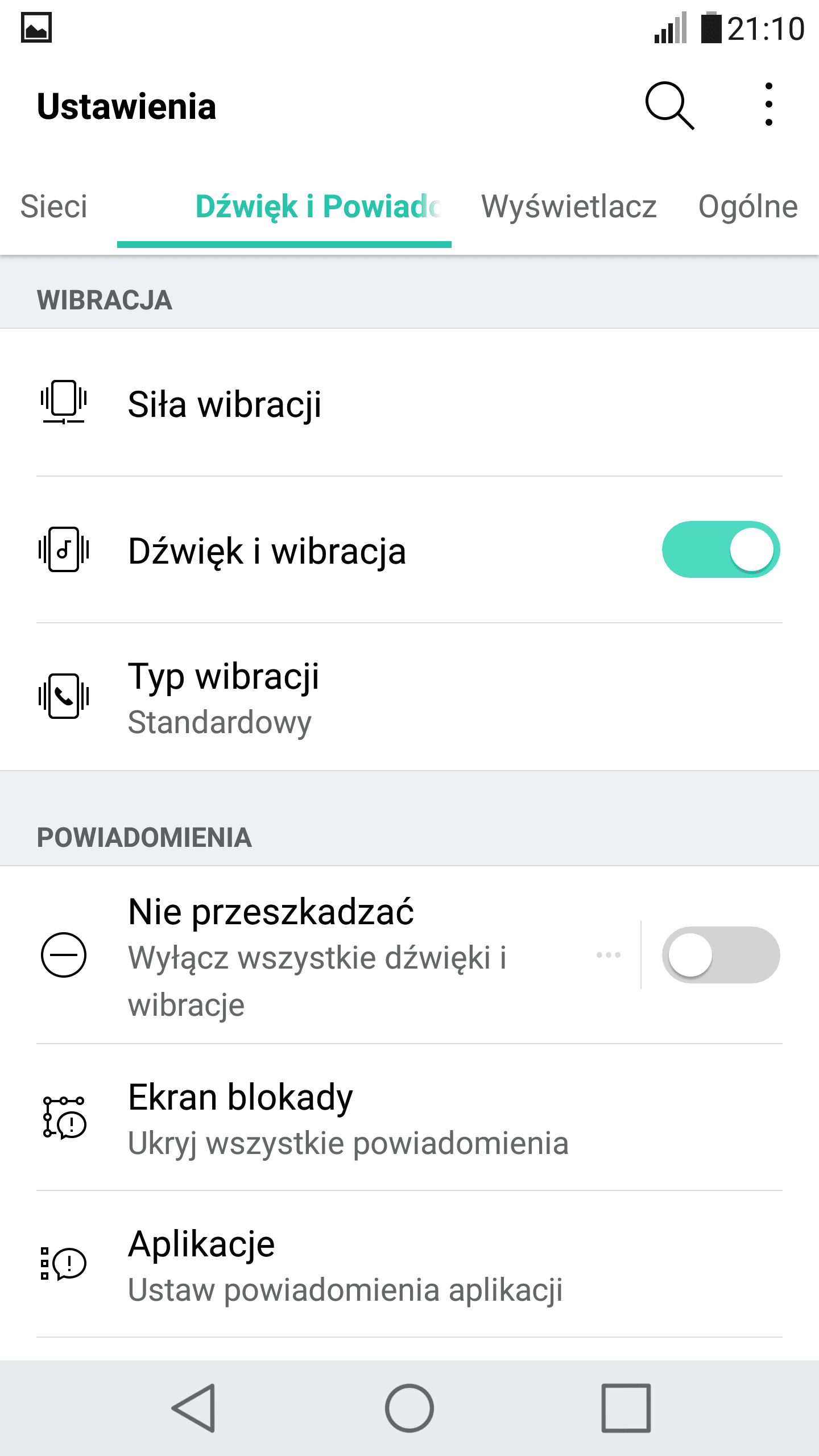Open Siła wibracji settings
Screen dimensions: 819x1456
point(409,403)
